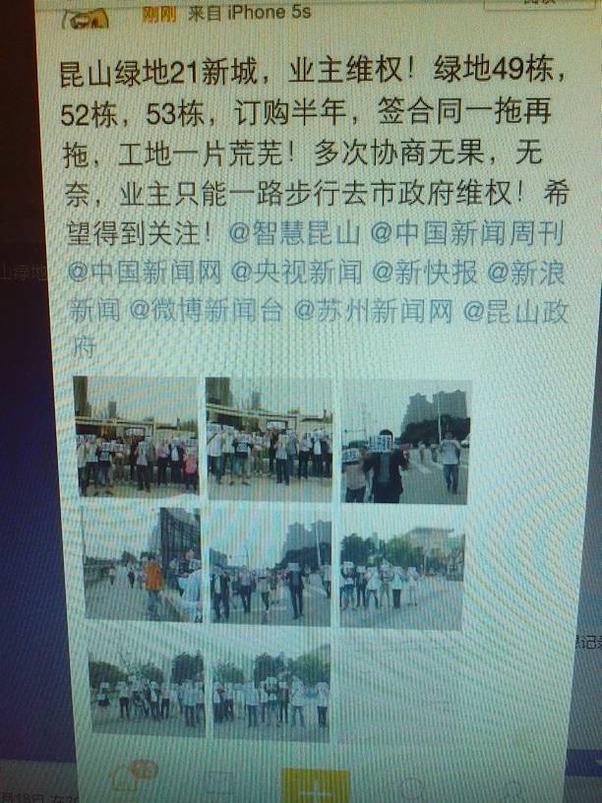Open the third photo in the top row

point(404,441)
